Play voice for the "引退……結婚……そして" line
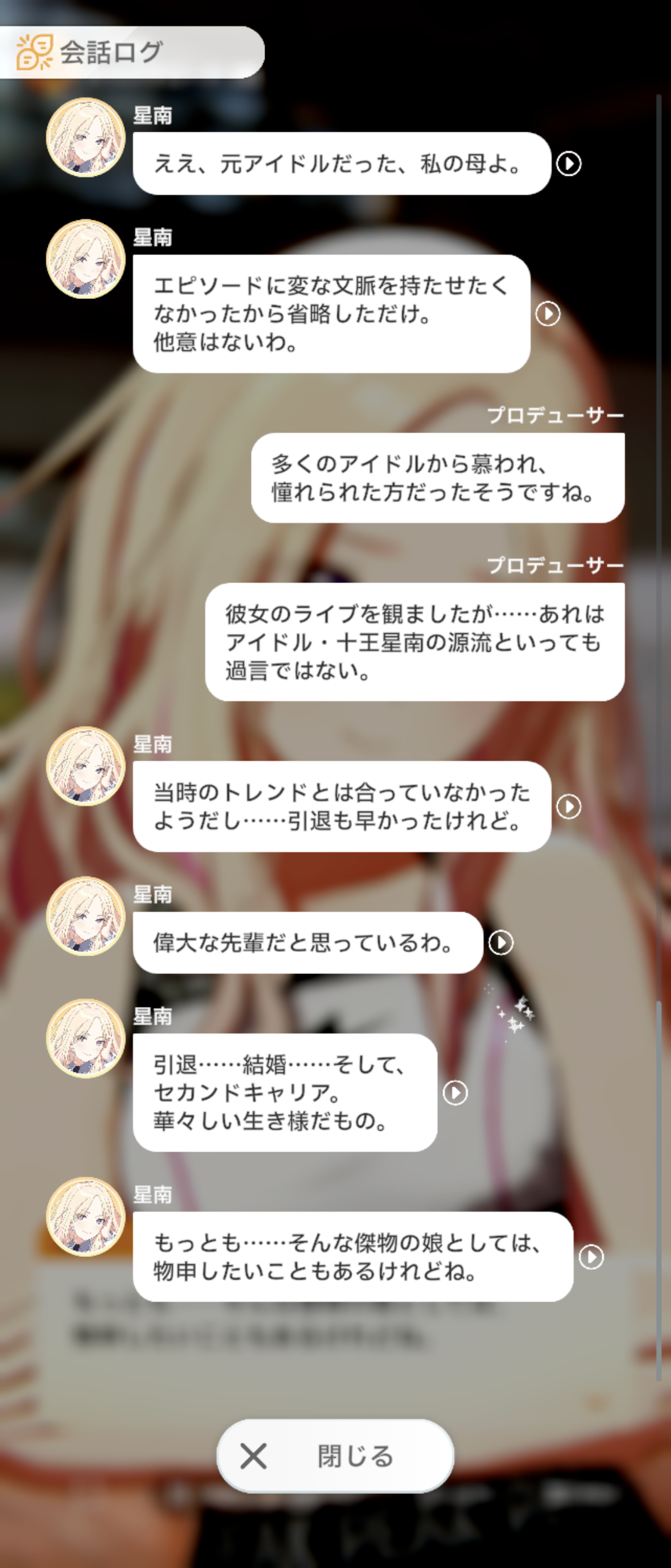Screen dimensions: 671x1568 455,1093
